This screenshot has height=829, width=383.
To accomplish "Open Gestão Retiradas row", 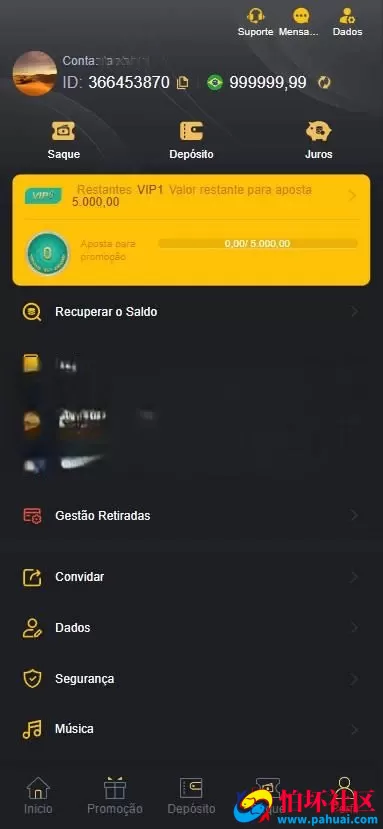I will click(191, 515).
